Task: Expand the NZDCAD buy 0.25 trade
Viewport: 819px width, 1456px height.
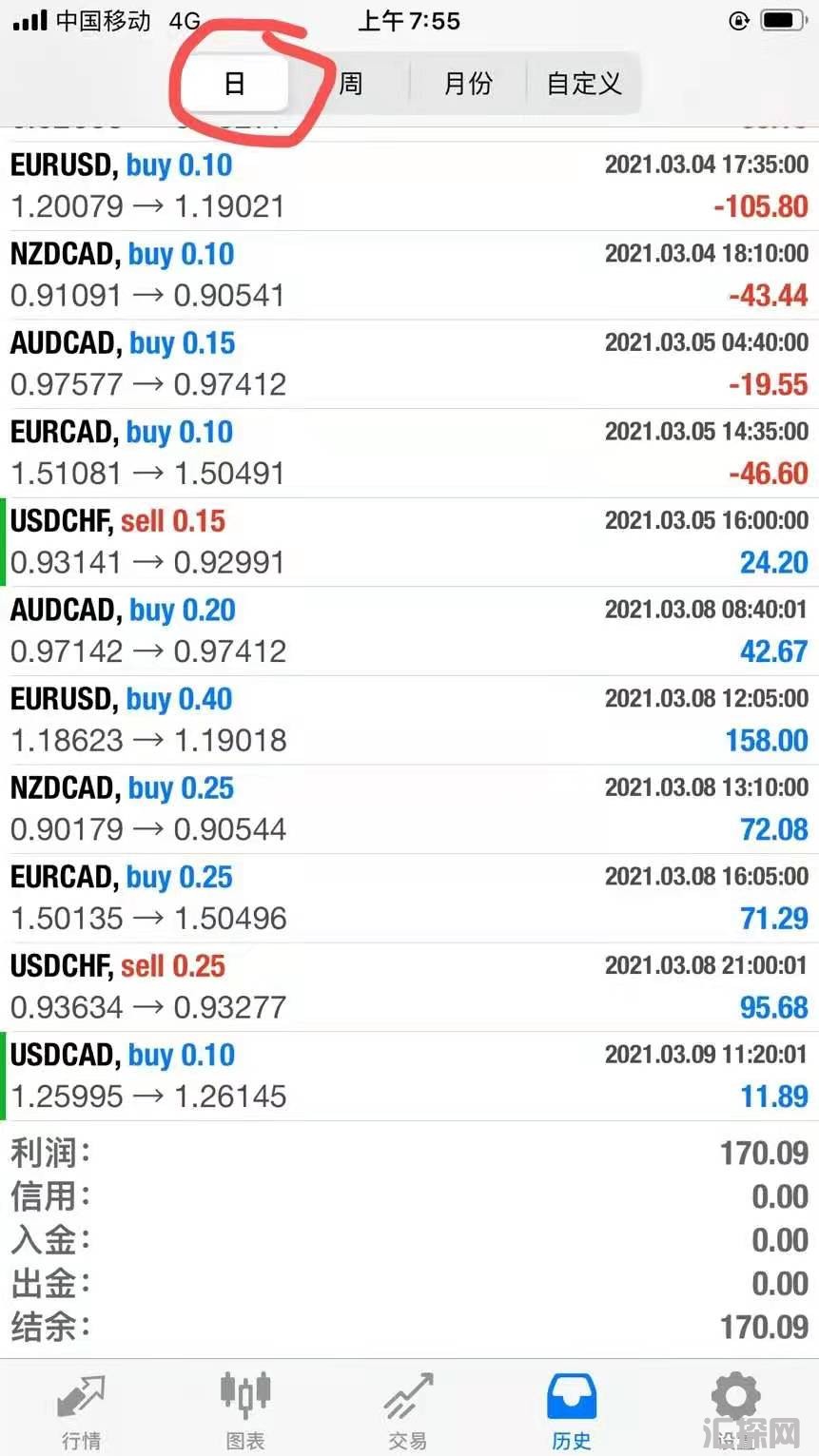Action: click(x=409, y=808)
